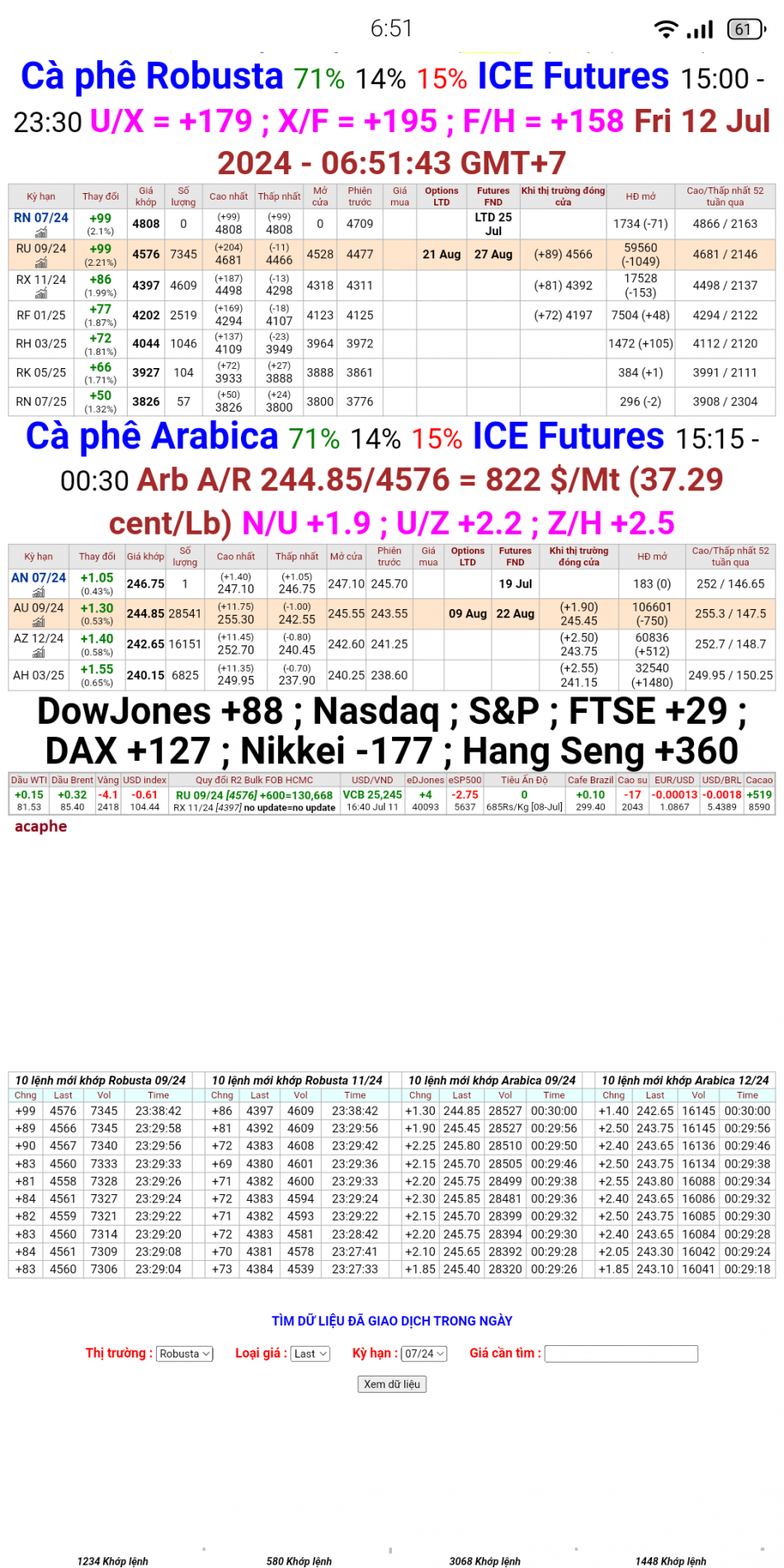Open TÌM DỮ LIỆU ĐÃ GIAO DỊCH TRONG NGÀY
This screenshot has height=1568, width=784.
point(392,1320)
